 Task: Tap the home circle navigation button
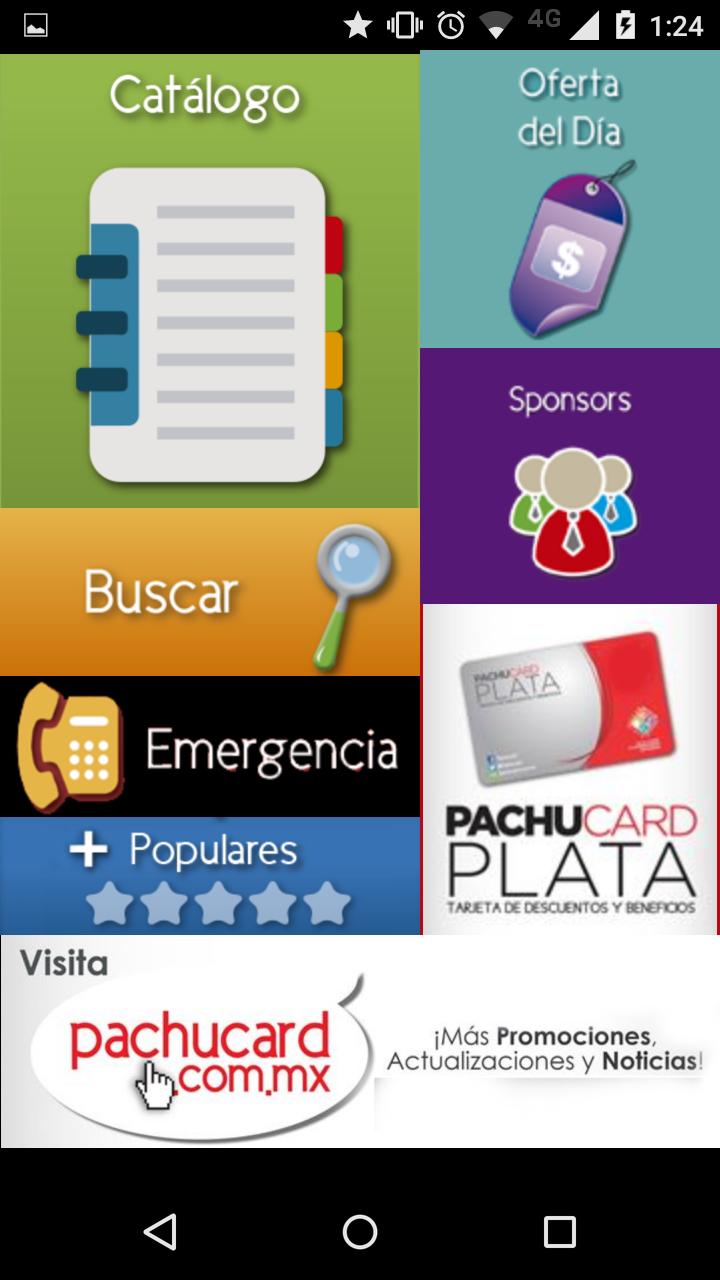(360, 1231)
